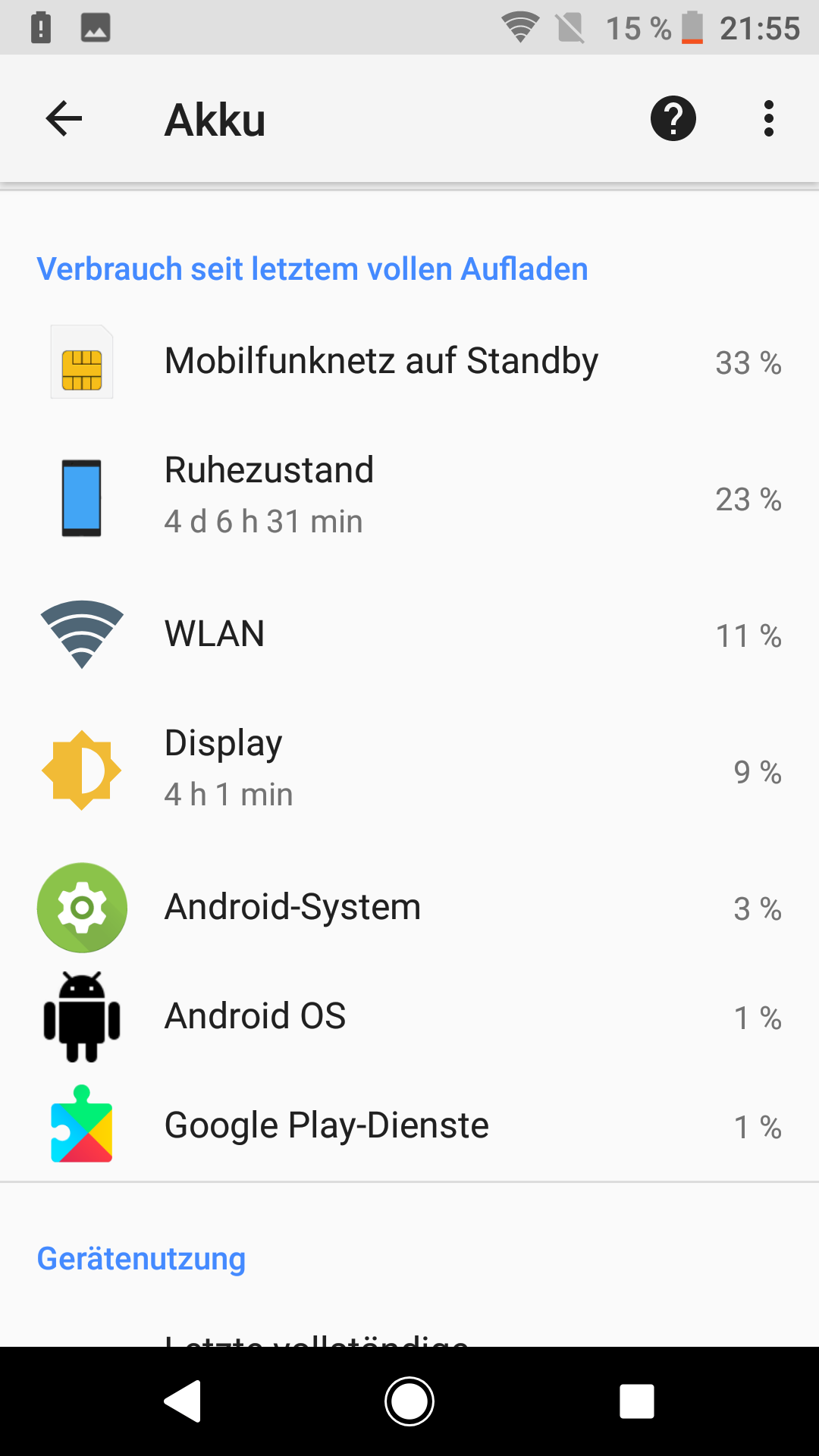This screenshot has width=819, height=1456.
Task: Open recent apps via the square button
Action: tap(636, 1401)
